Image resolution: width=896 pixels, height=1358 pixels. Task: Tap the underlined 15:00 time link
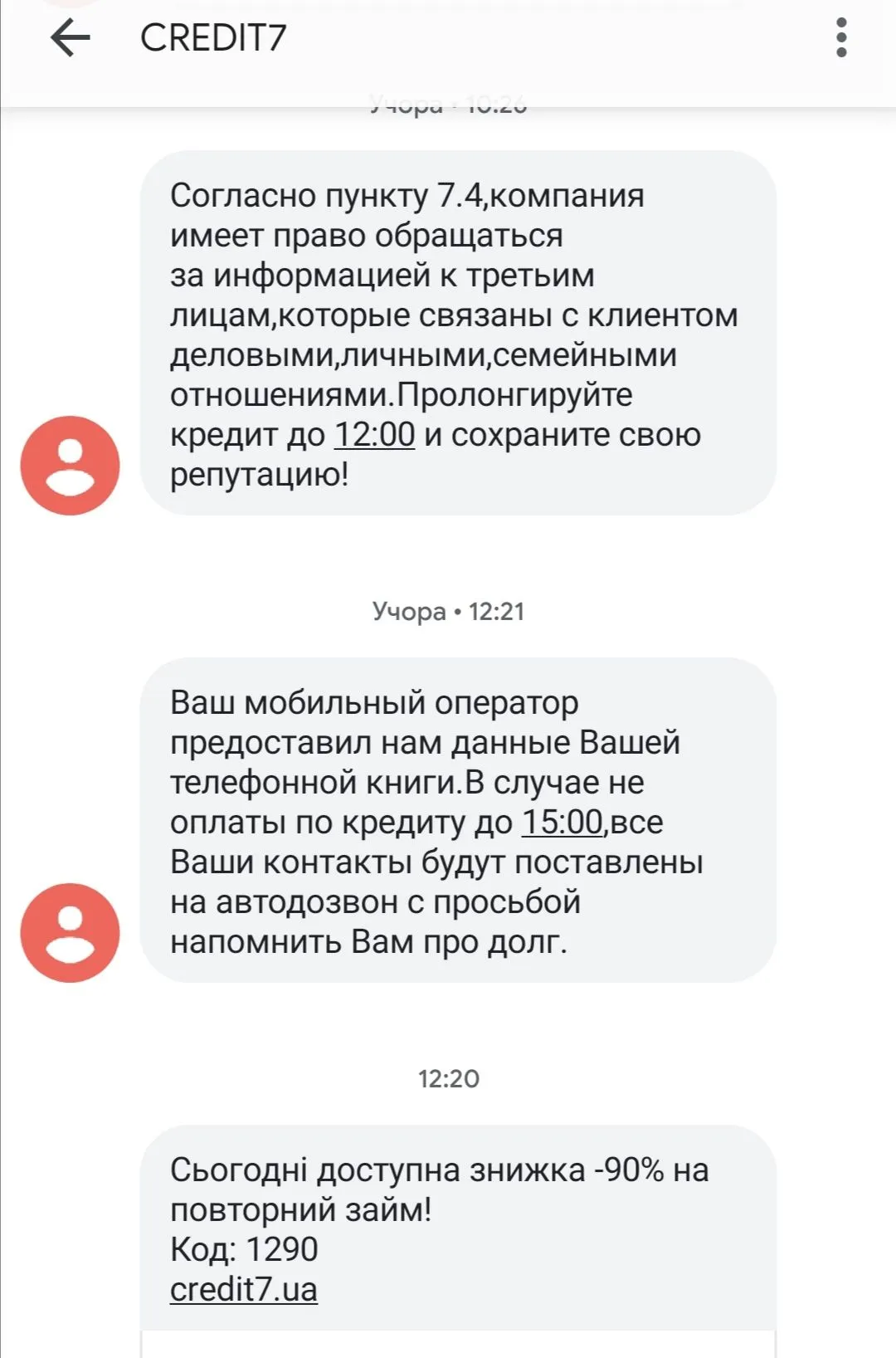pyautogui.click(x=562, y=823)
